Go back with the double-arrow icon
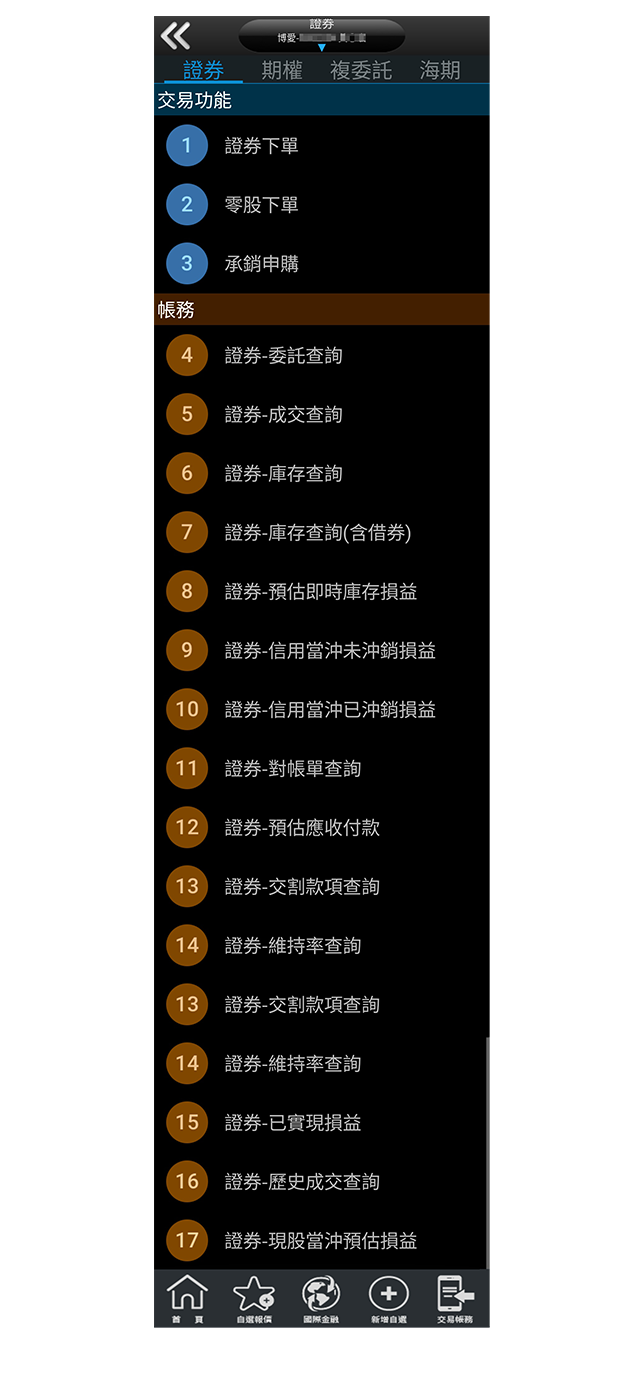 (176, 36)
